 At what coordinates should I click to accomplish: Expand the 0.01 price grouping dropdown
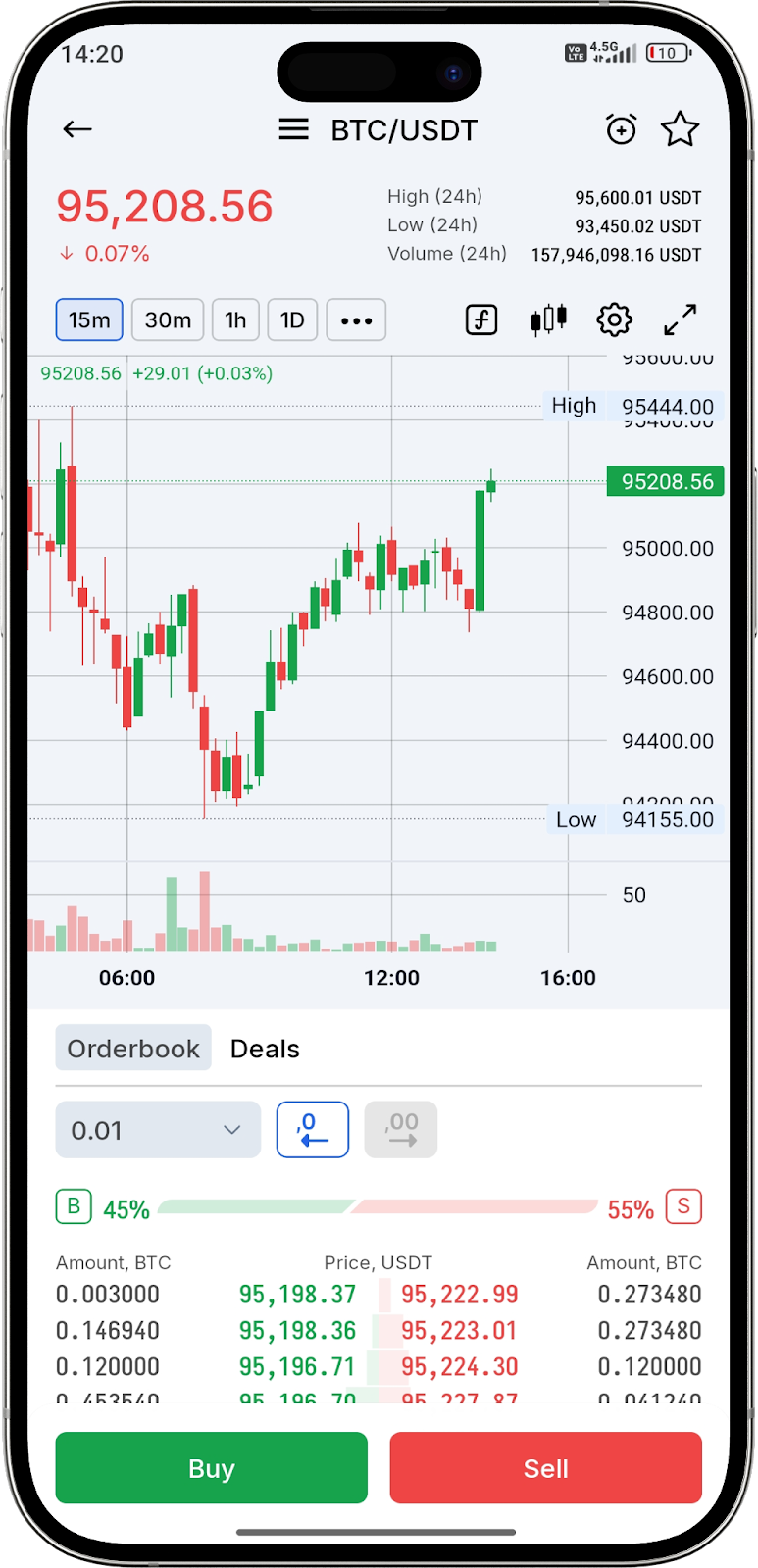point(158,1130)
